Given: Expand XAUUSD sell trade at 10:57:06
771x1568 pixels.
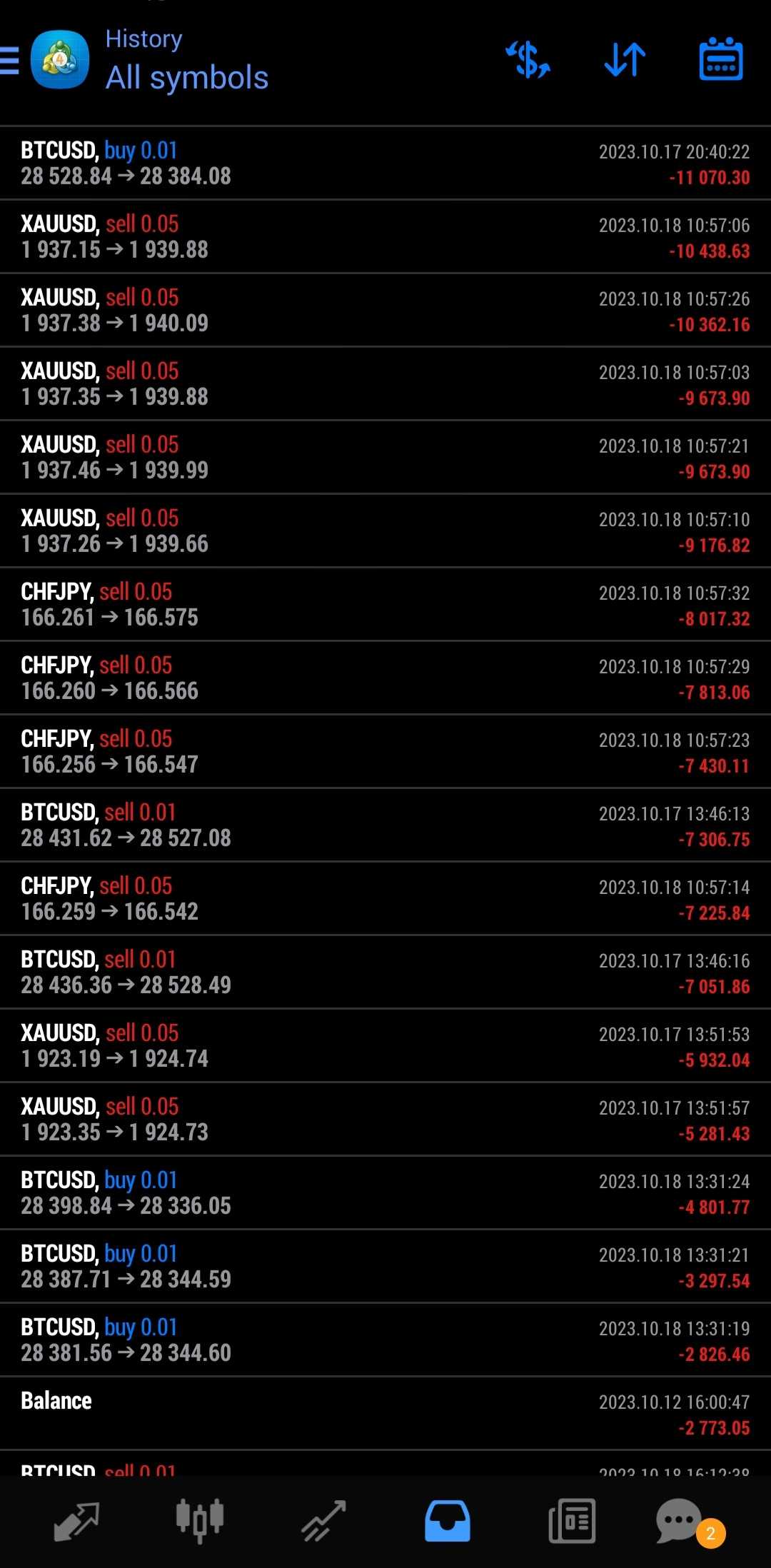Looking at the screenshot, I should pyautogui.click(x=385, y=237).
